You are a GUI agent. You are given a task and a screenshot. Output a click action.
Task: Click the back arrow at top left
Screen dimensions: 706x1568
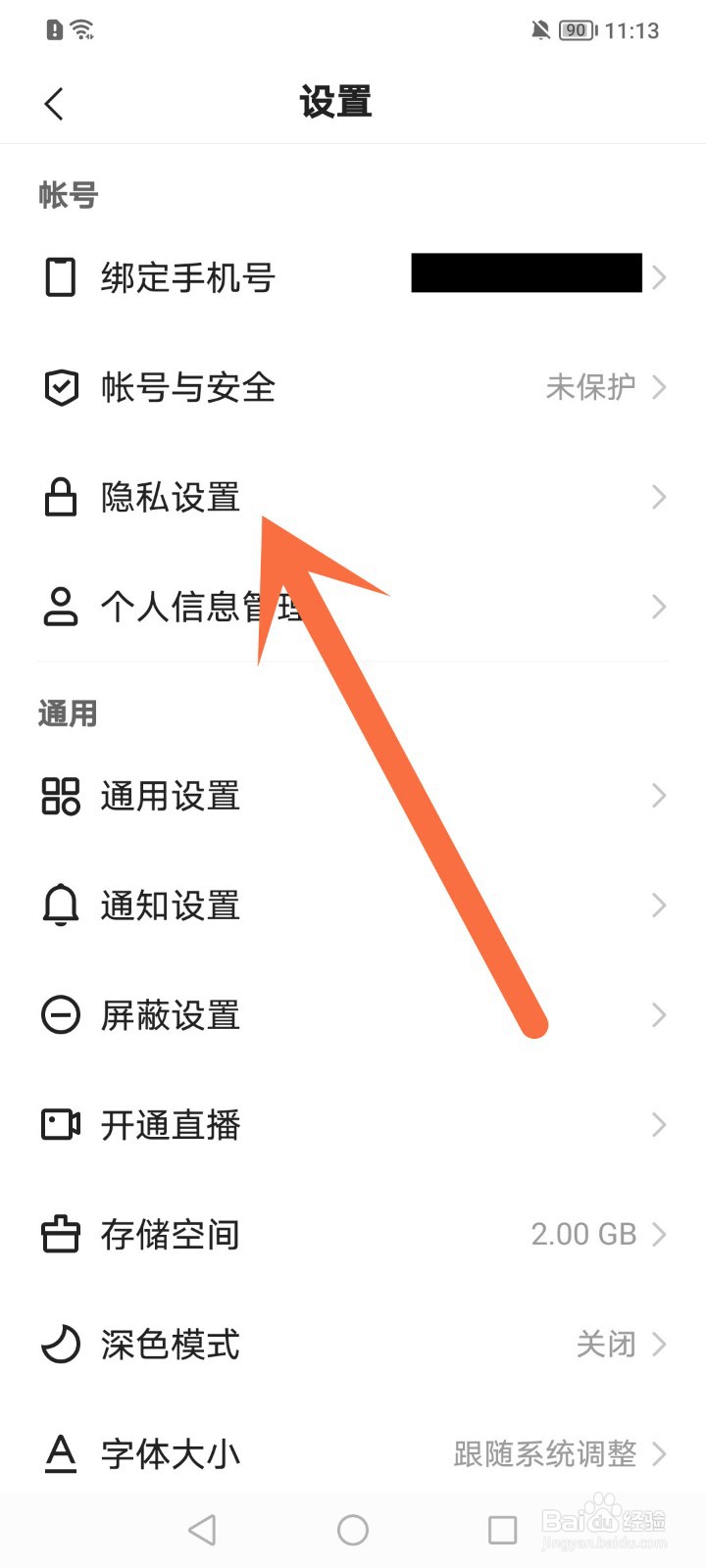tap(54, 102)
